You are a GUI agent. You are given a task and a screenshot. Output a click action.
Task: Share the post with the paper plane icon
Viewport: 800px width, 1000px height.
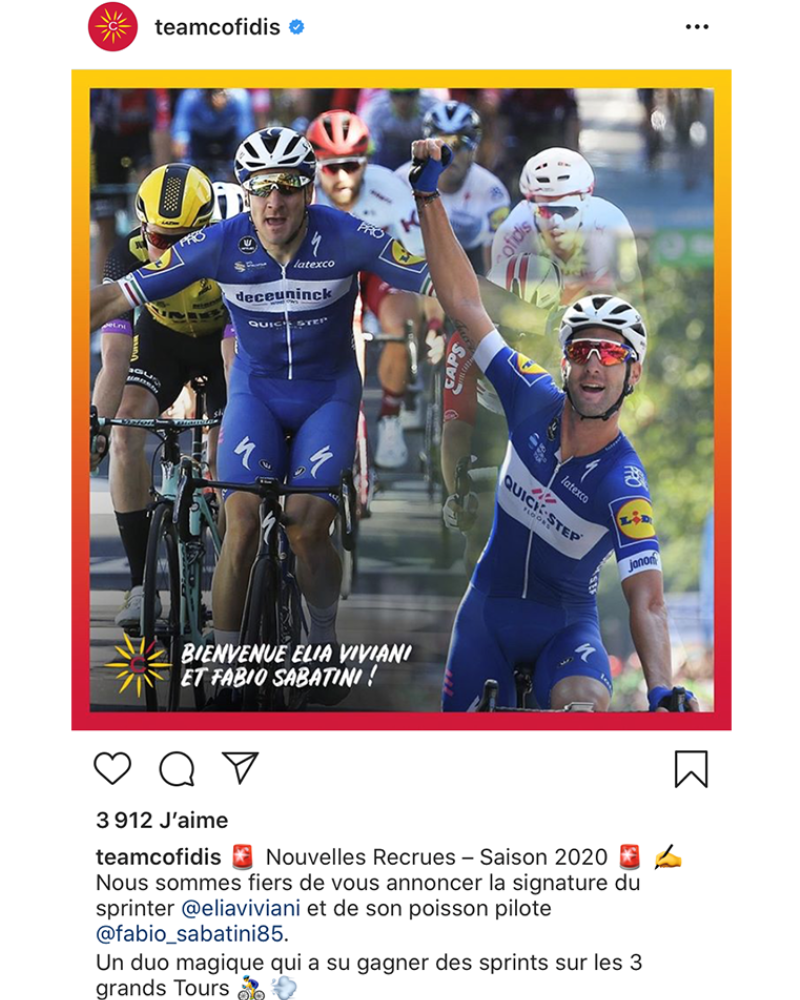coord(240,768)
